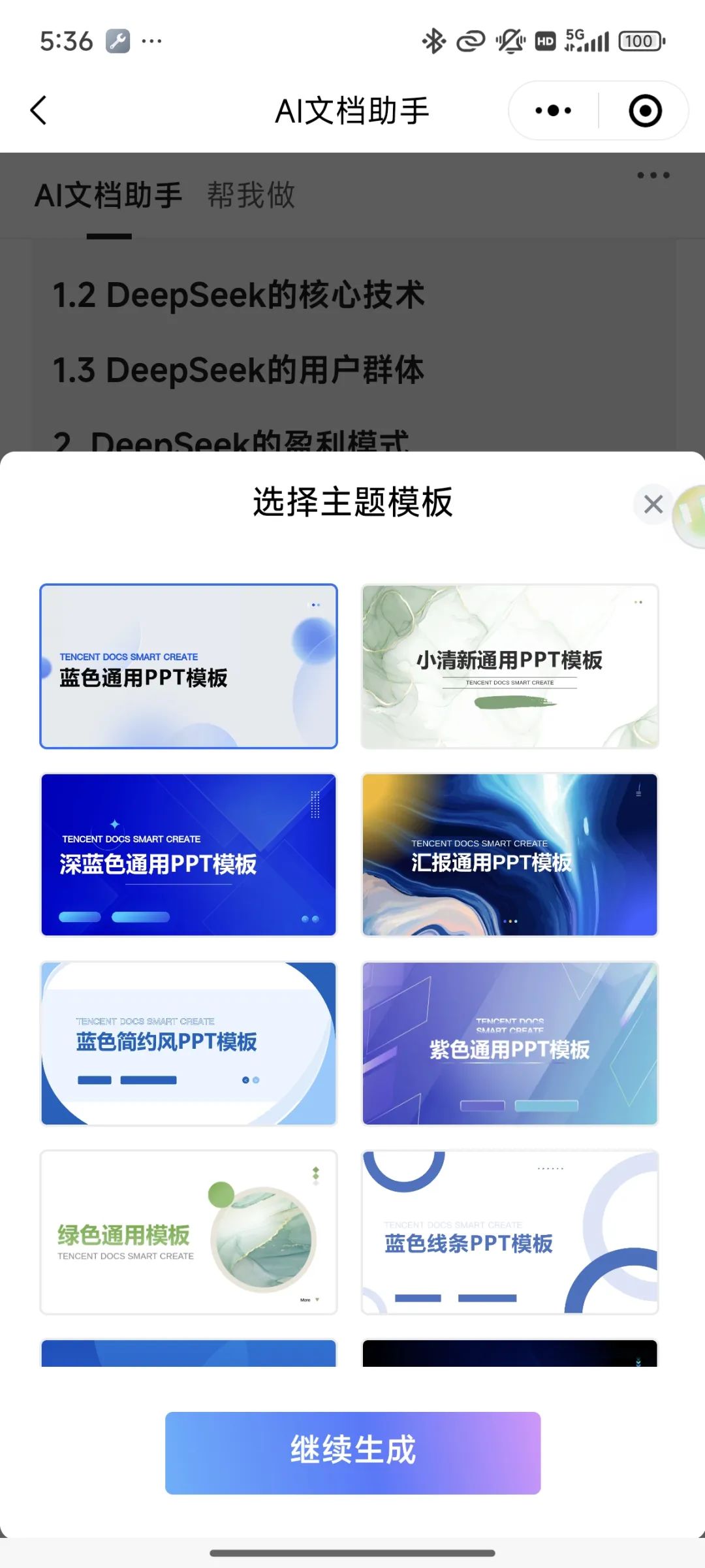This screenshot has height=1568, width=705.
Task: Close mini program via the circle icon
Action: (x=645, y=110)
